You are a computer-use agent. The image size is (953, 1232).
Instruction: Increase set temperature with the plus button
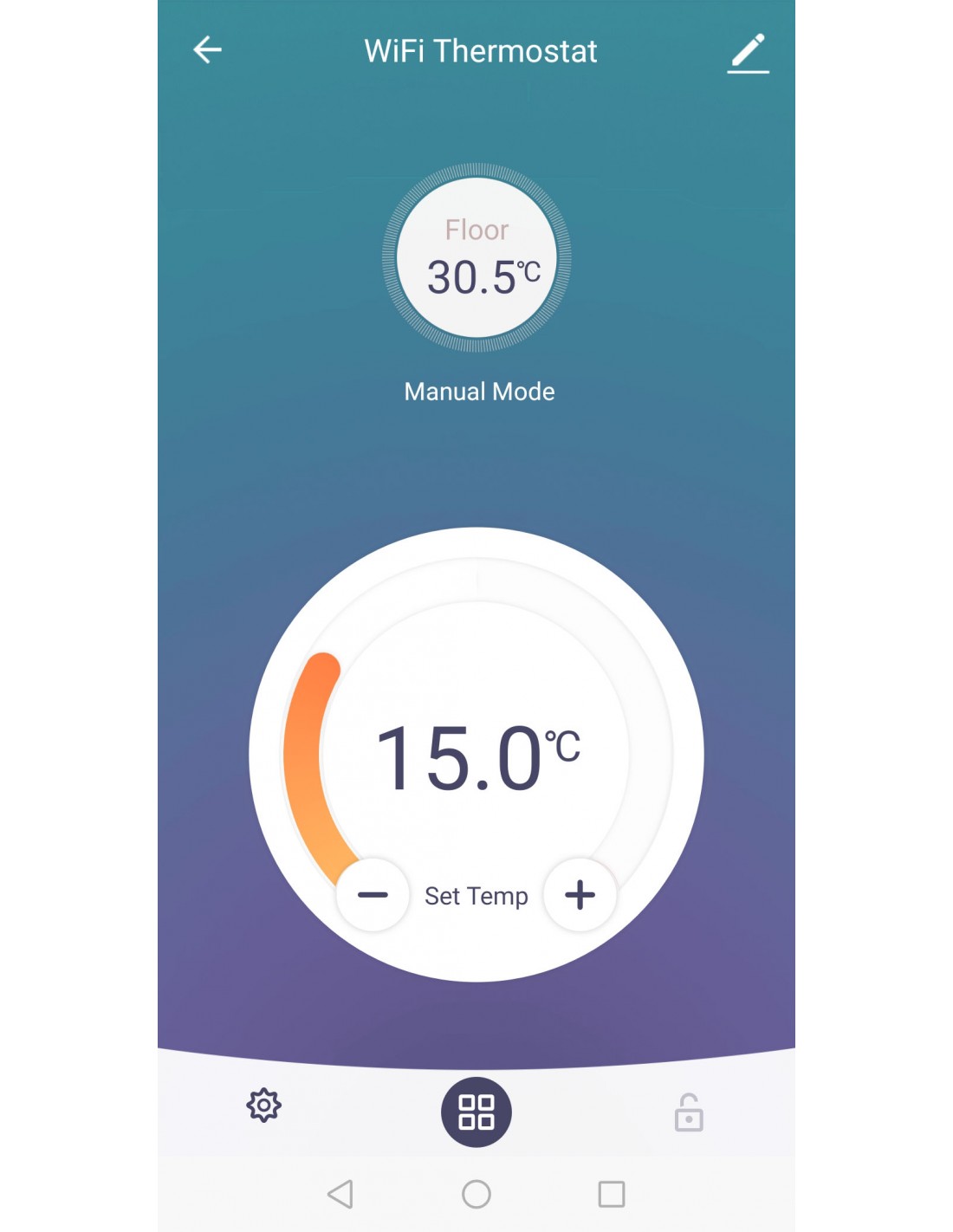click(x=580, y=895)
